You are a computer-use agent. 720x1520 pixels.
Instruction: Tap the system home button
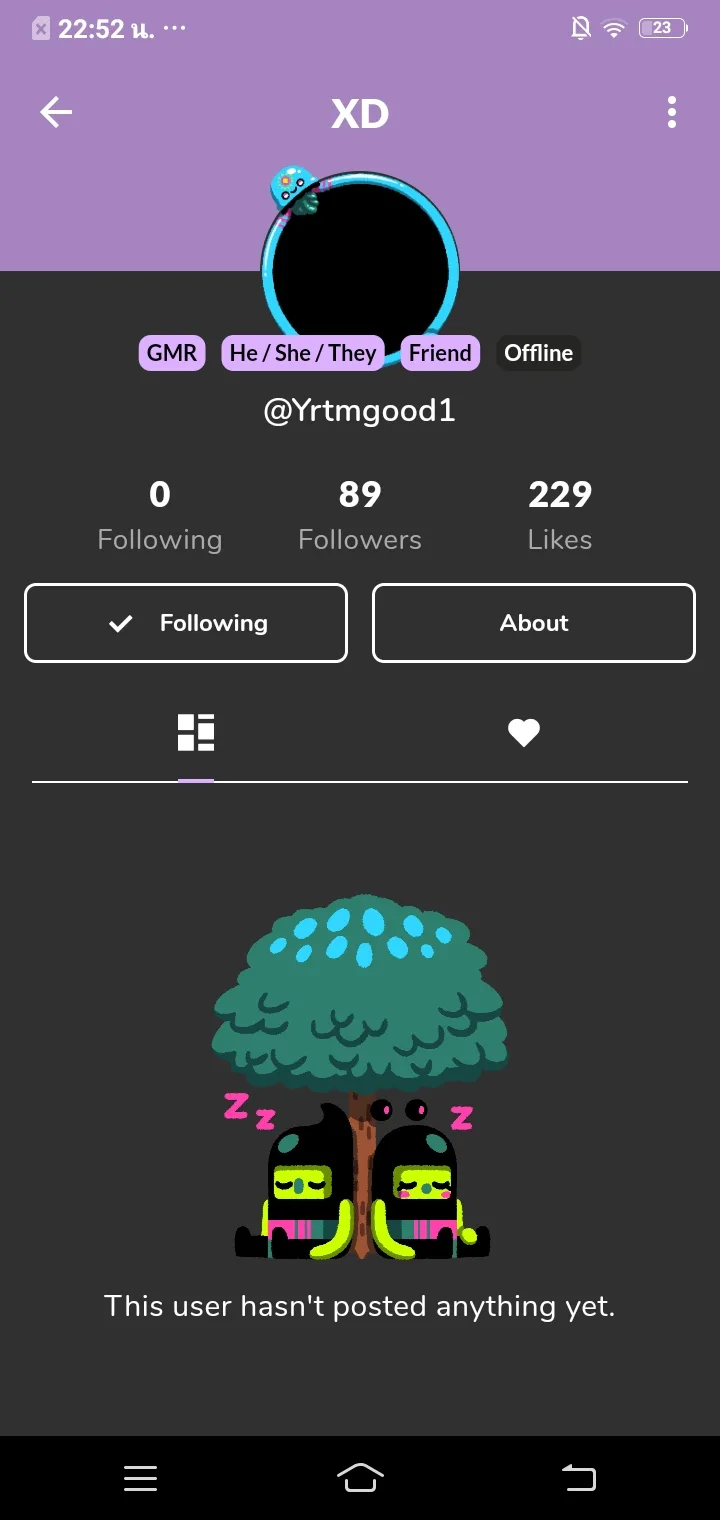(x=360, y=1477)
